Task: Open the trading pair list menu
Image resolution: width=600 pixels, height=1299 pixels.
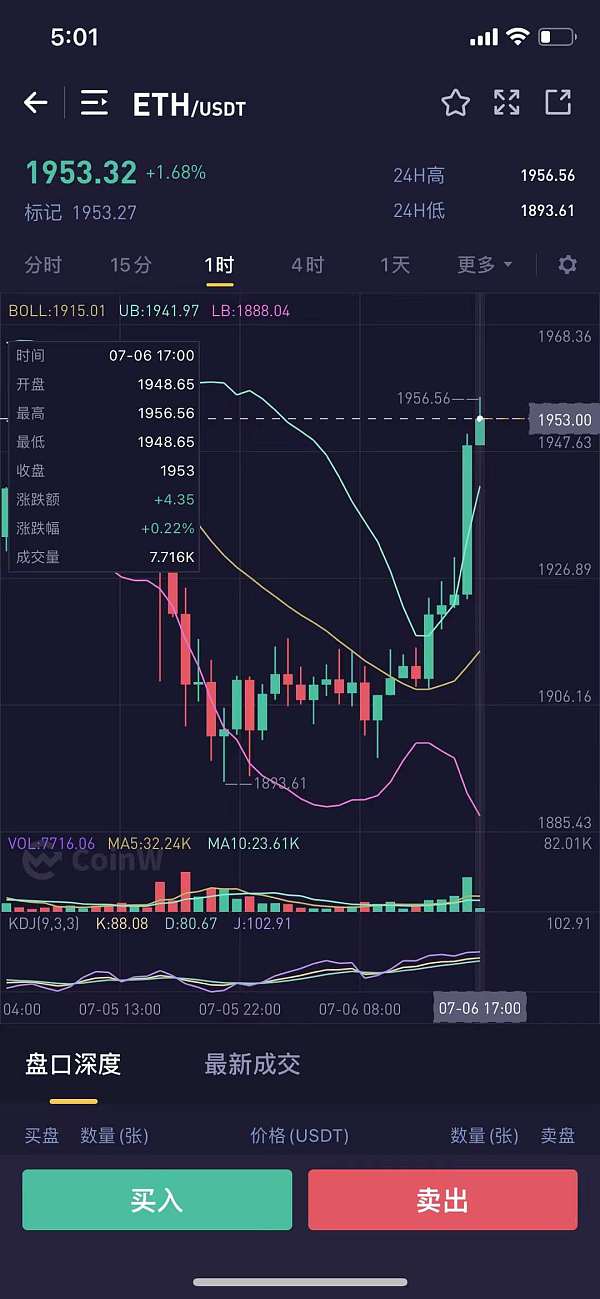Action: [94, 103]
